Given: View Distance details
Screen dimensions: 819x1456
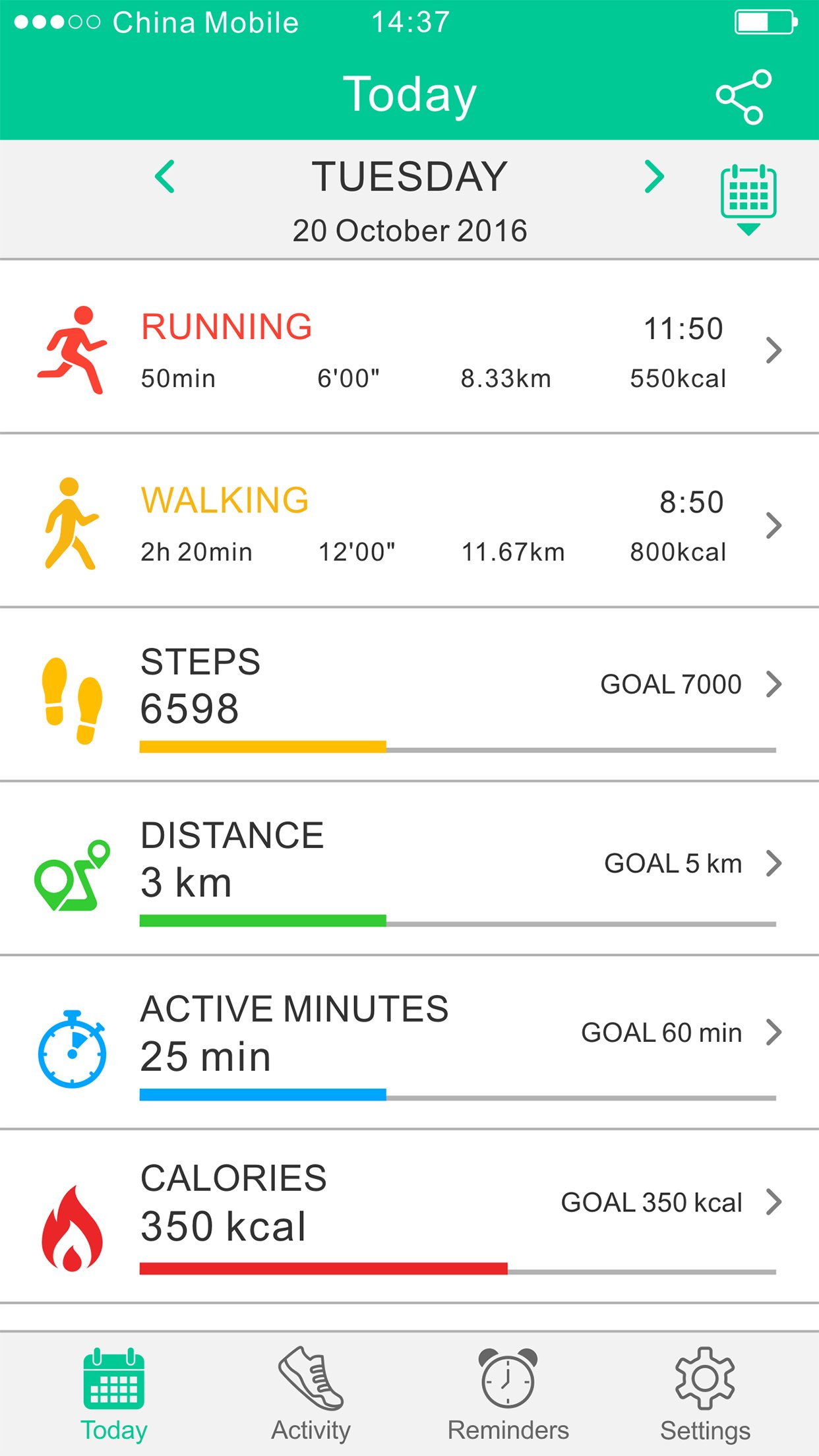Looking at the screenshot, I should pyautogui.click(x=773, y=863).
